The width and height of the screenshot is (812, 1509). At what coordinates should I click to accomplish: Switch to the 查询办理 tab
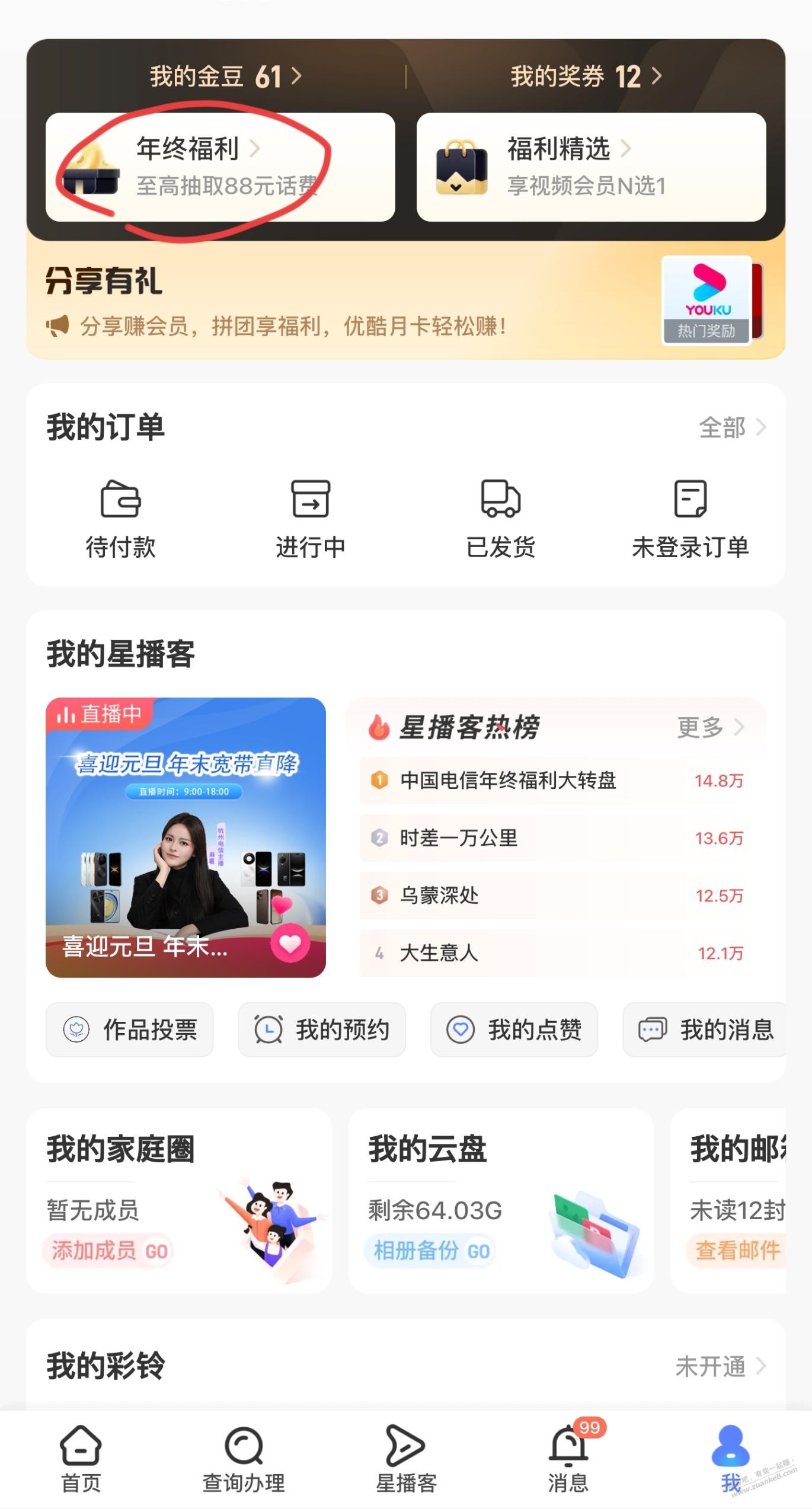(244, 1459)
